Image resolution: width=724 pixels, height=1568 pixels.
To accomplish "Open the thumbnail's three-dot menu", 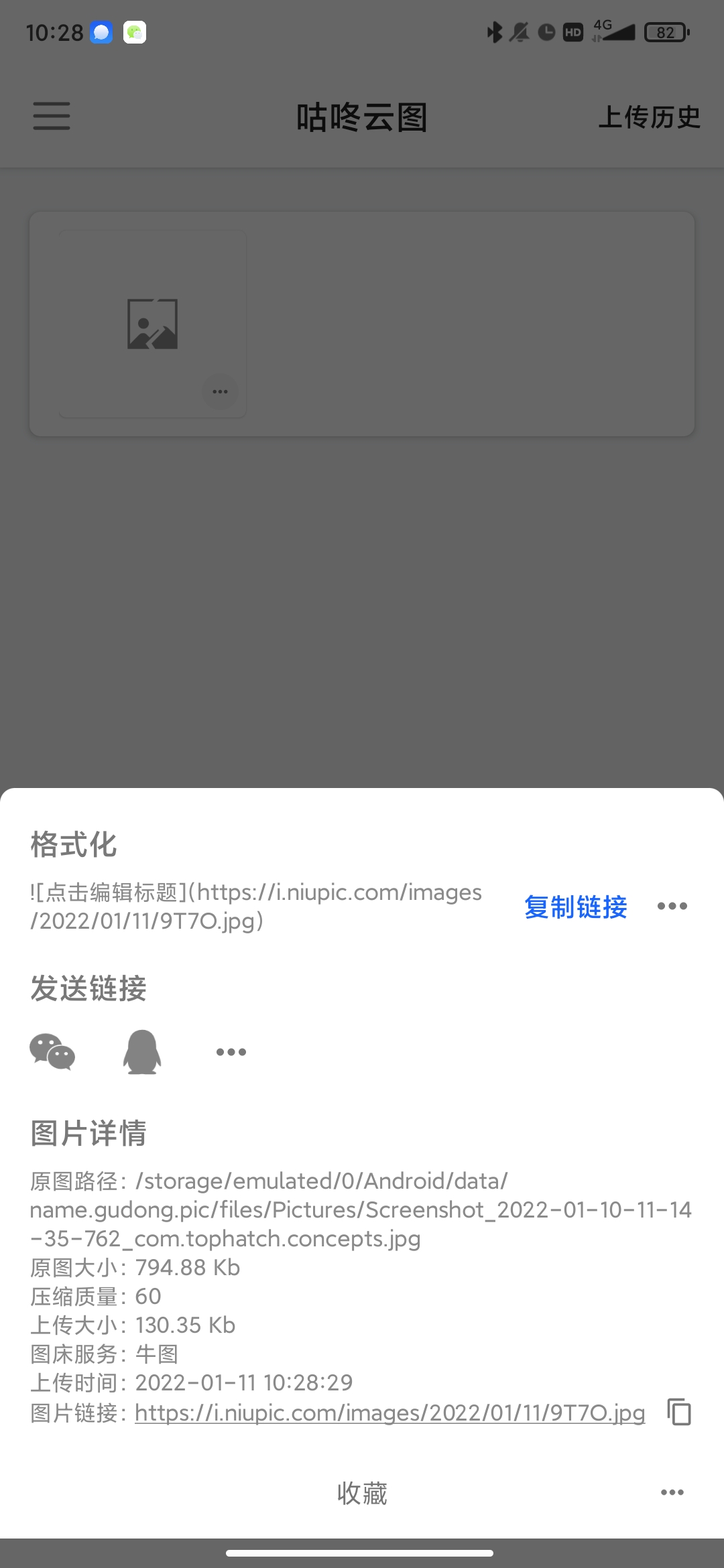I will tap(220, 391).
